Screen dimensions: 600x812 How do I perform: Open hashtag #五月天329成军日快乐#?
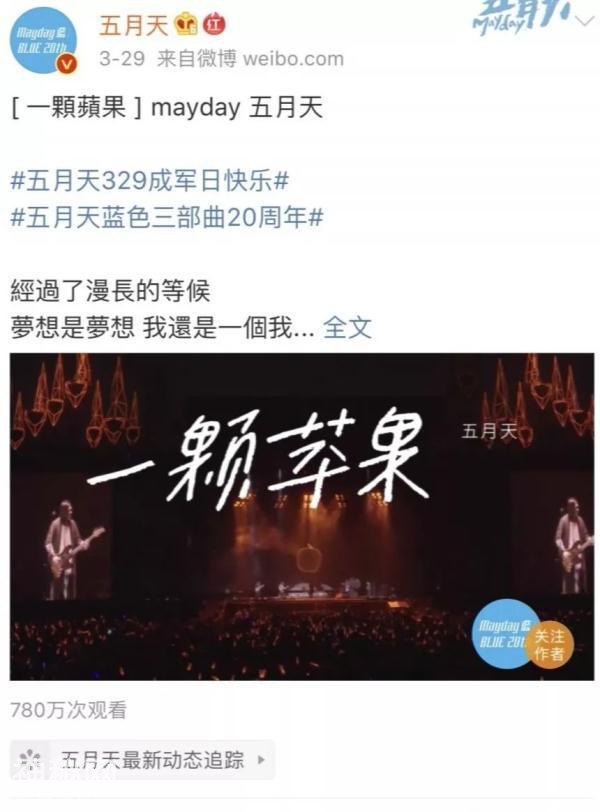[150, 183]
